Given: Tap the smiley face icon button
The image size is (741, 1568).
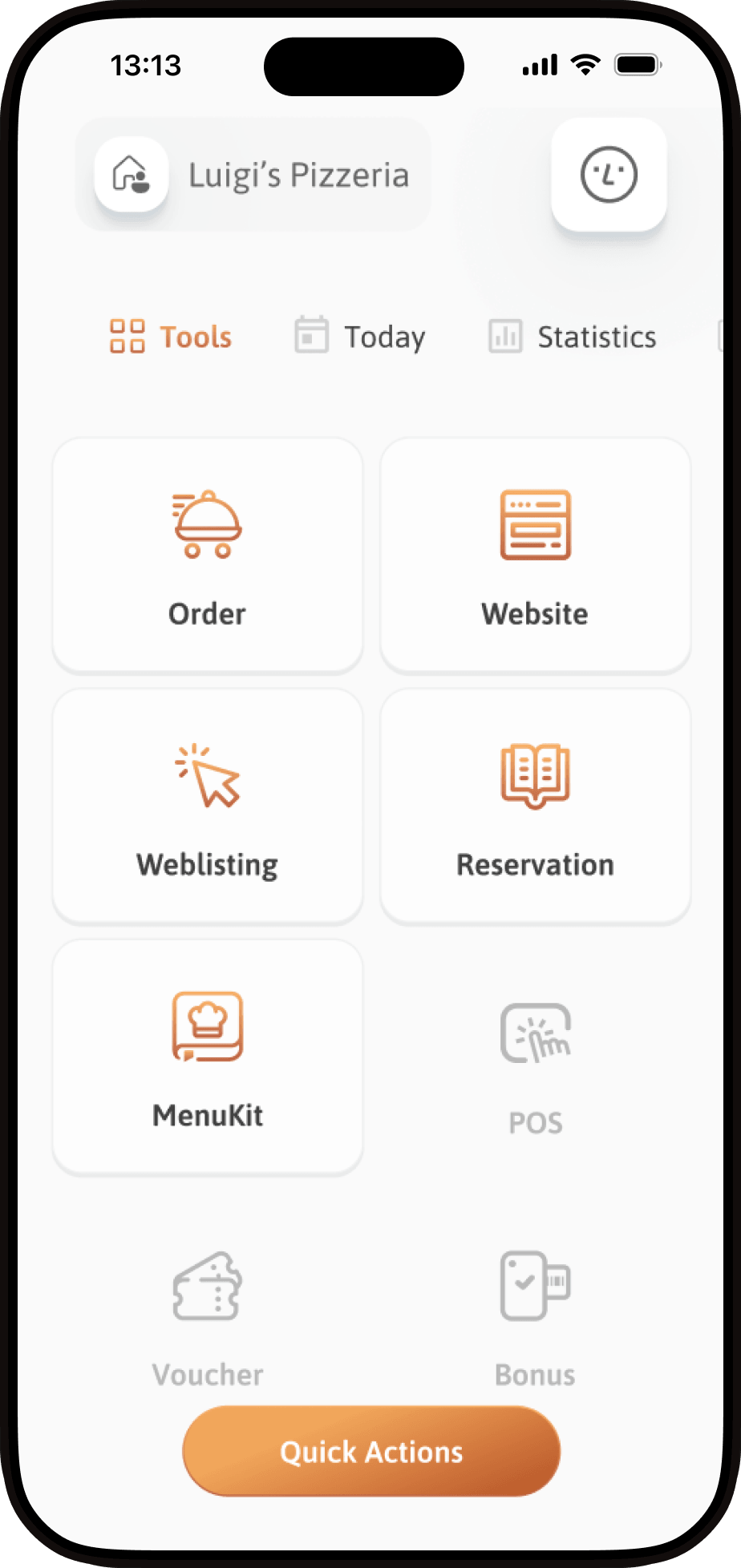Looking at the screenshot, I should (609, 175).
